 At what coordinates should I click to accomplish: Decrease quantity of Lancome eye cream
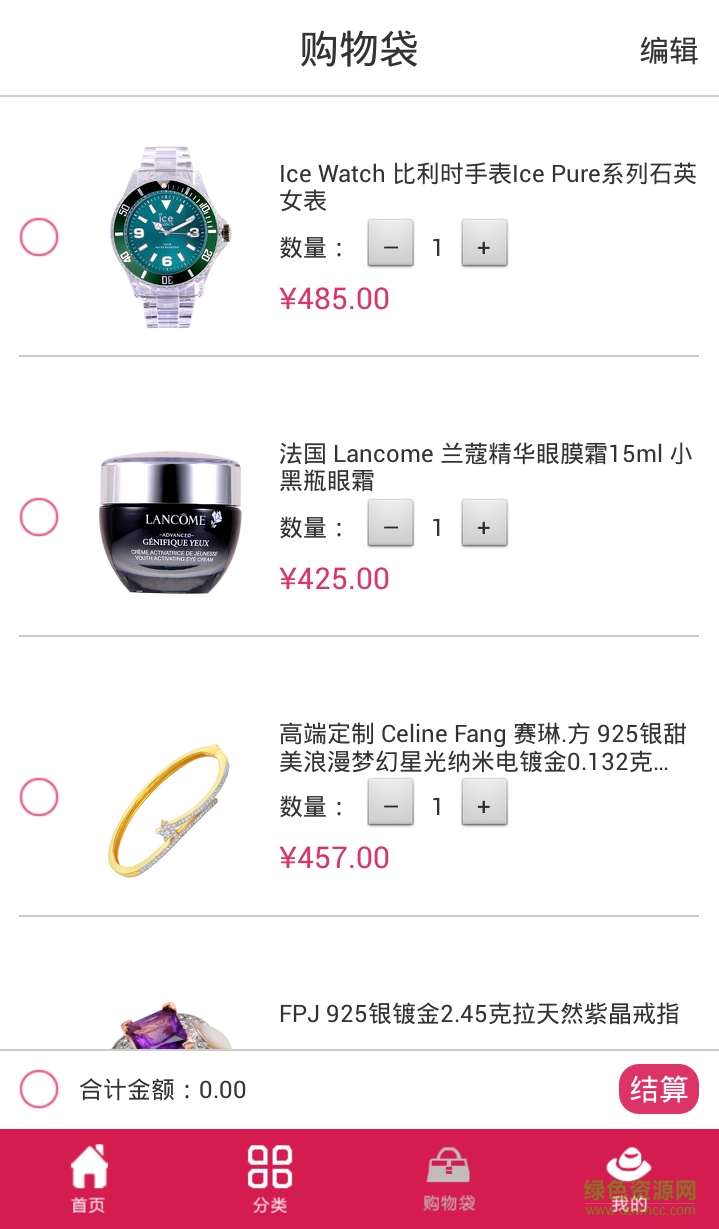390,527
